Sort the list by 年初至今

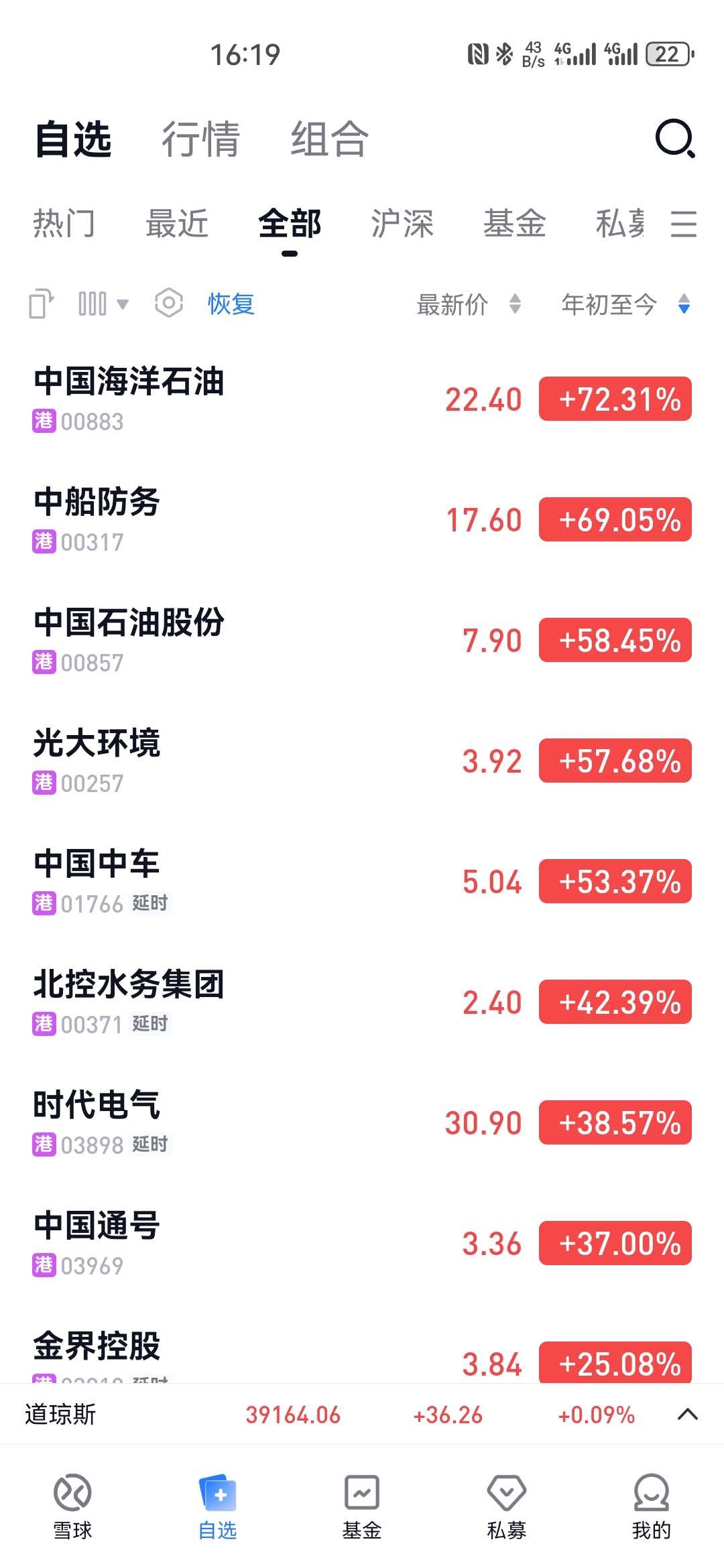coord(625,304)
